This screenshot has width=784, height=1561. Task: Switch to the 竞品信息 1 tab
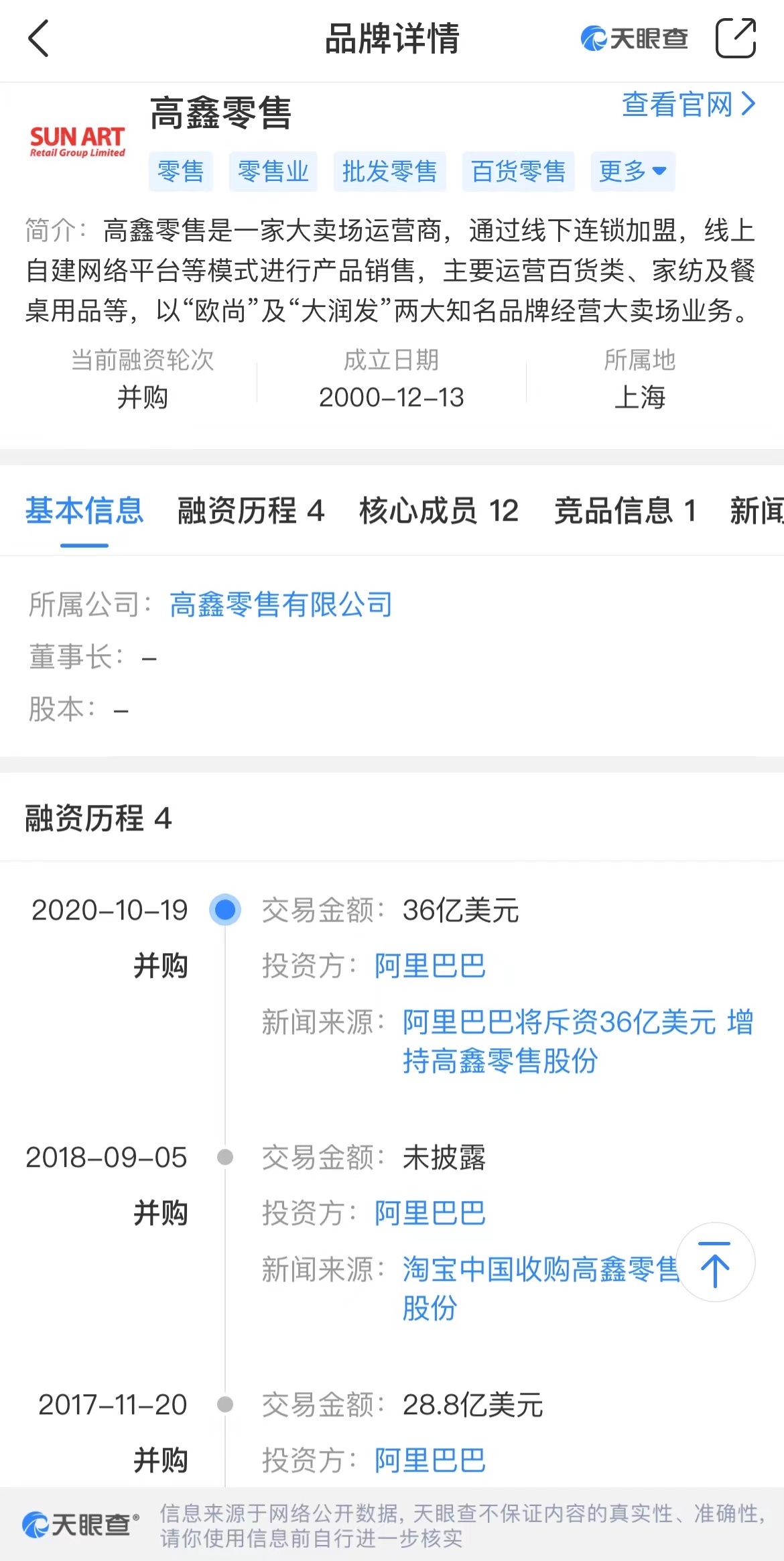click(625, 511)
